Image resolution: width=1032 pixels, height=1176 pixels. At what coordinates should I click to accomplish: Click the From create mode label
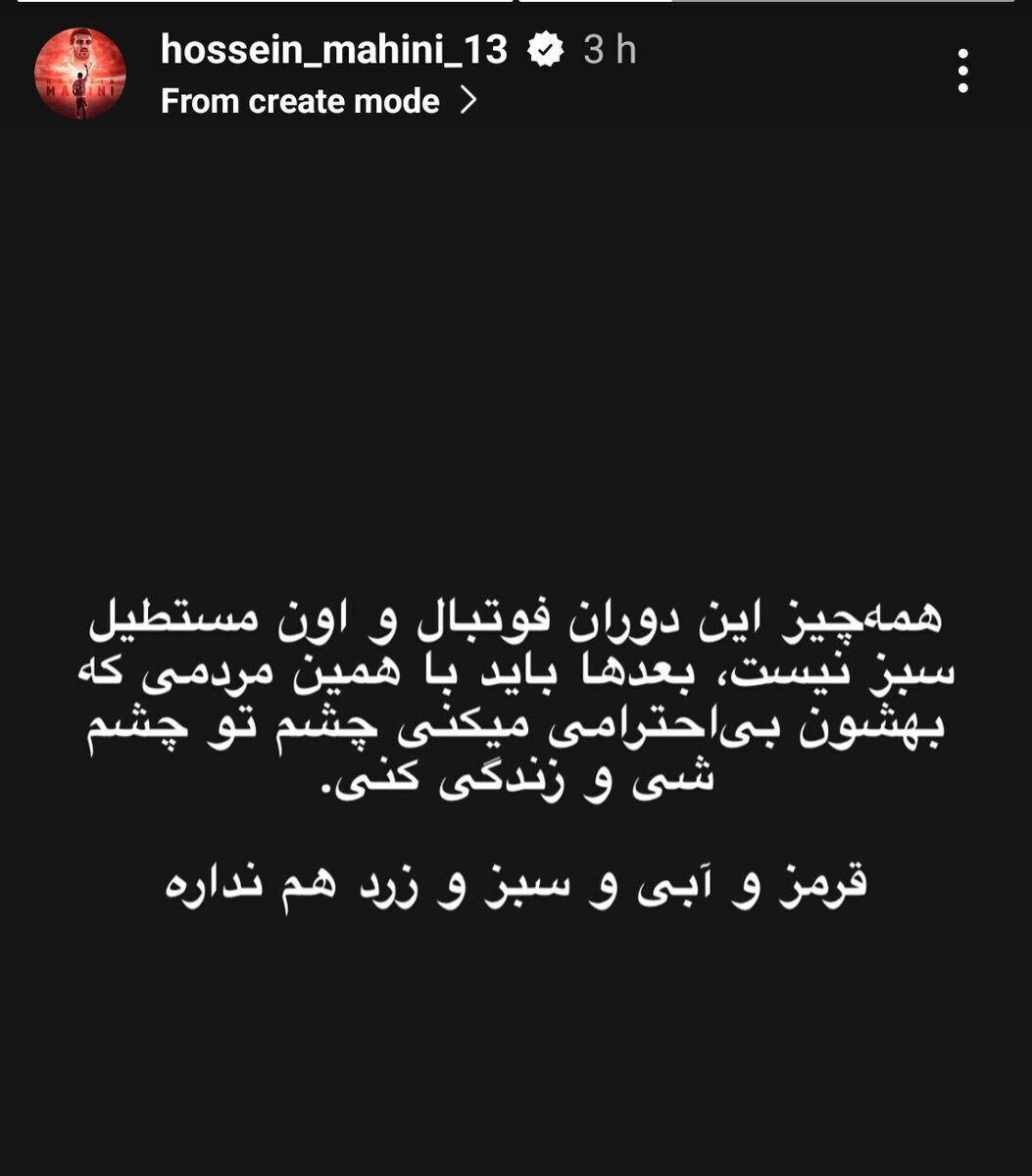click(299, 99)
